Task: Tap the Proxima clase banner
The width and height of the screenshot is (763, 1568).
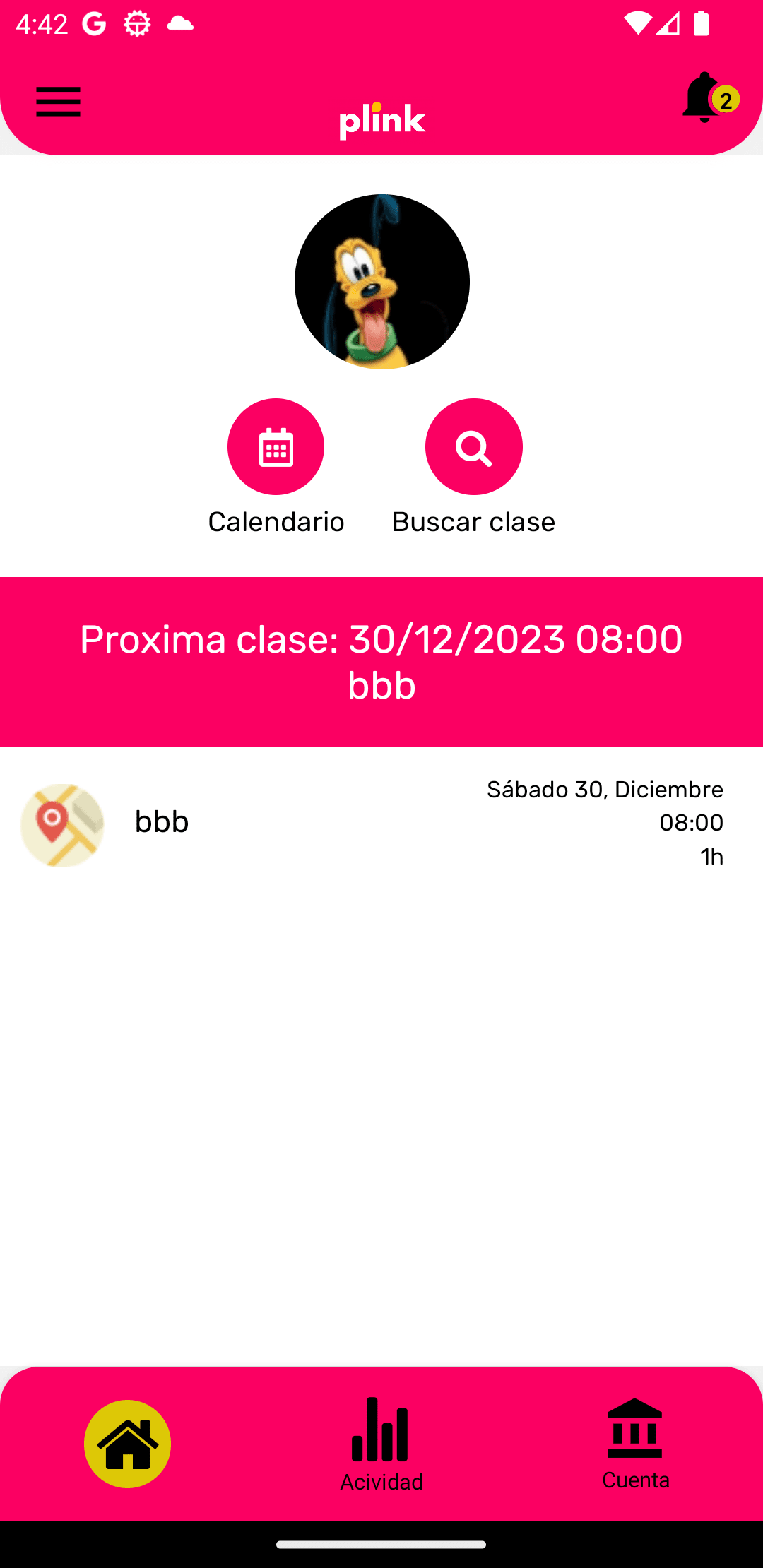Action: coord(381,662)
